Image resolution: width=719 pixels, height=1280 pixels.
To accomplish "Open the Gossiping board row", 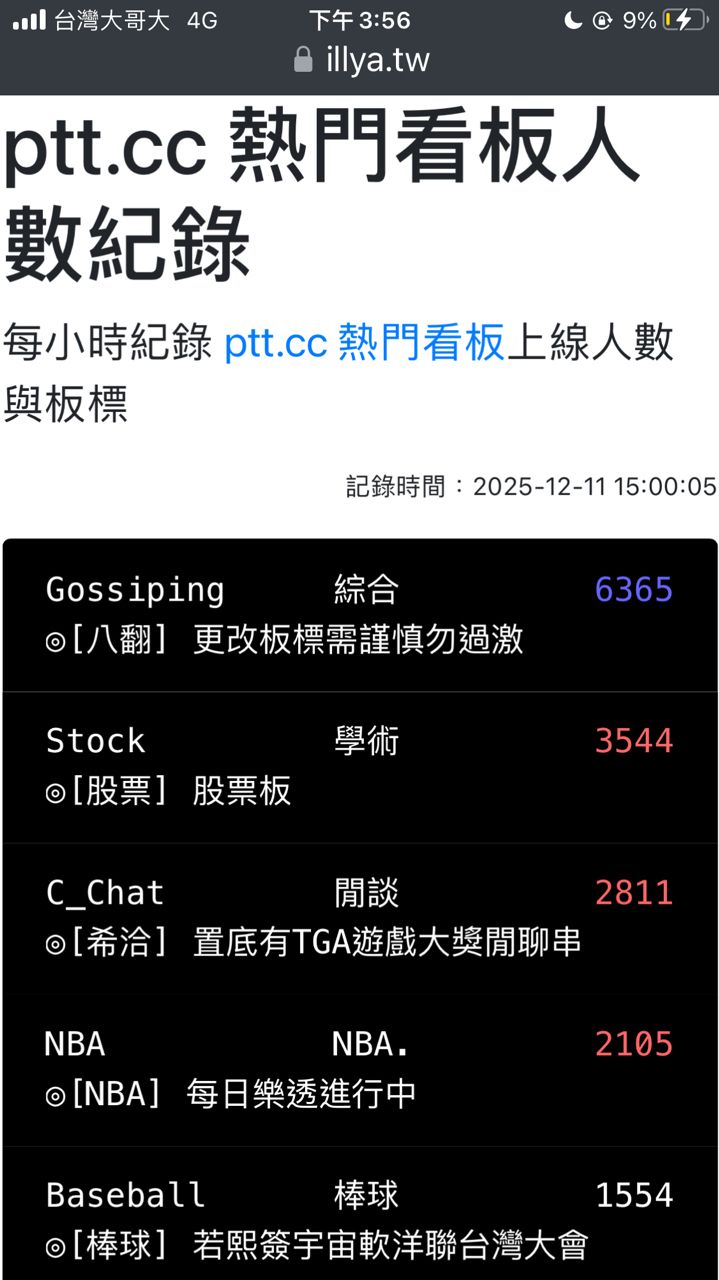I will (360, 614).
